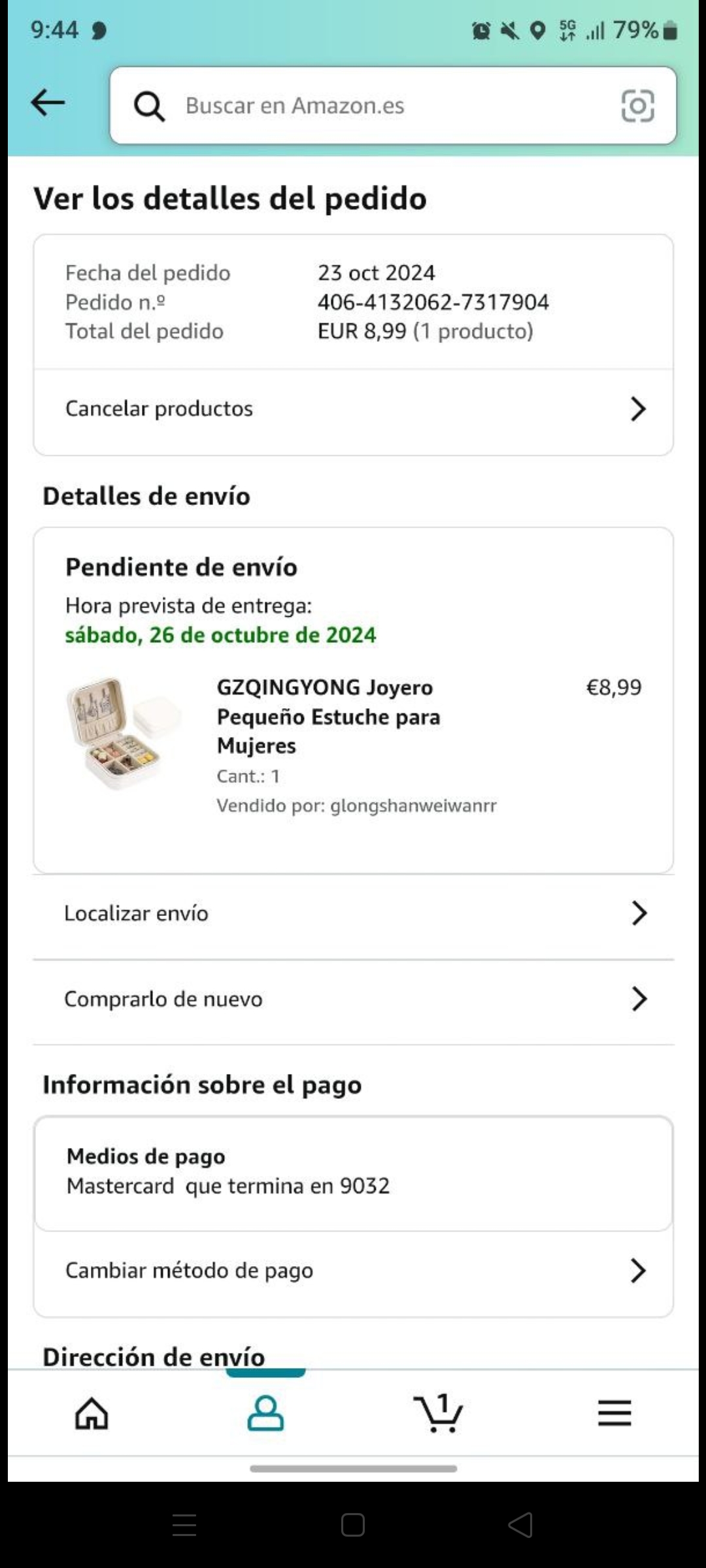Open Cambiar método de pago
This screenshot has height=1568, width=706.
[353, 1271]
